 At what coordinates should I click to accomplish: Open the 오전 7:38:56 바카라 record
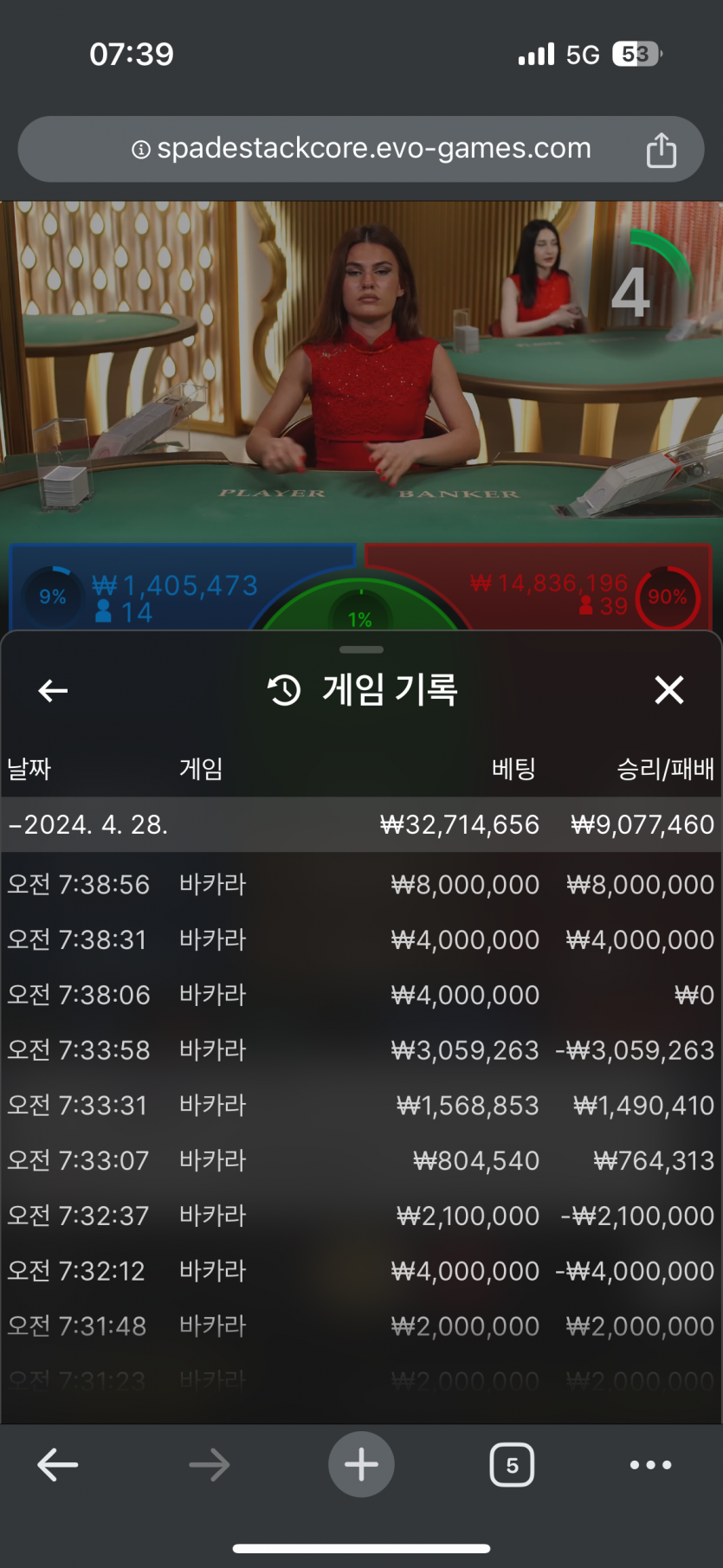tap(361, 884)
